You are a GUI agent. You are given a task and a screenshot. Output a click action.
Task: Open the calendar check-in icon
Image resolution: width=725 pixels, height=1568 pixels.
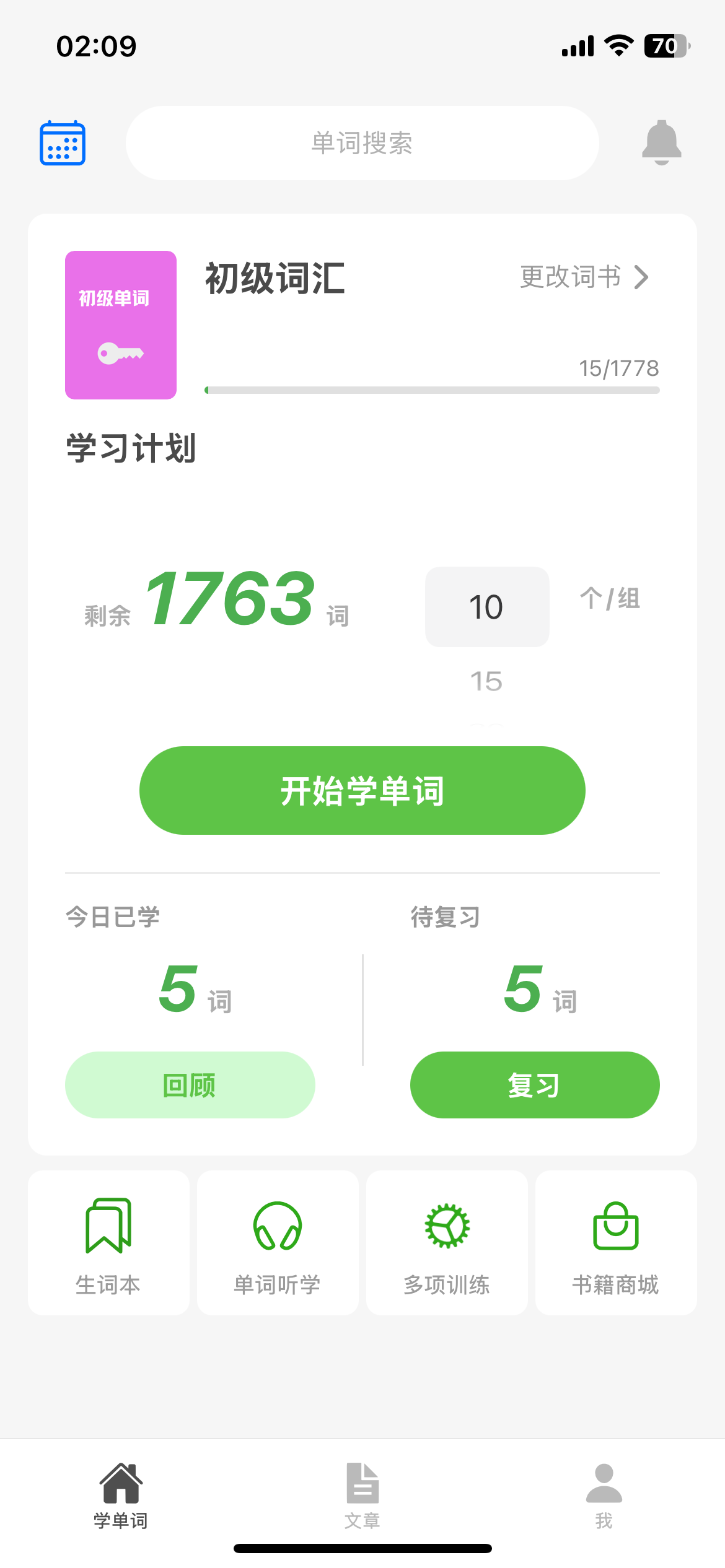62,142
